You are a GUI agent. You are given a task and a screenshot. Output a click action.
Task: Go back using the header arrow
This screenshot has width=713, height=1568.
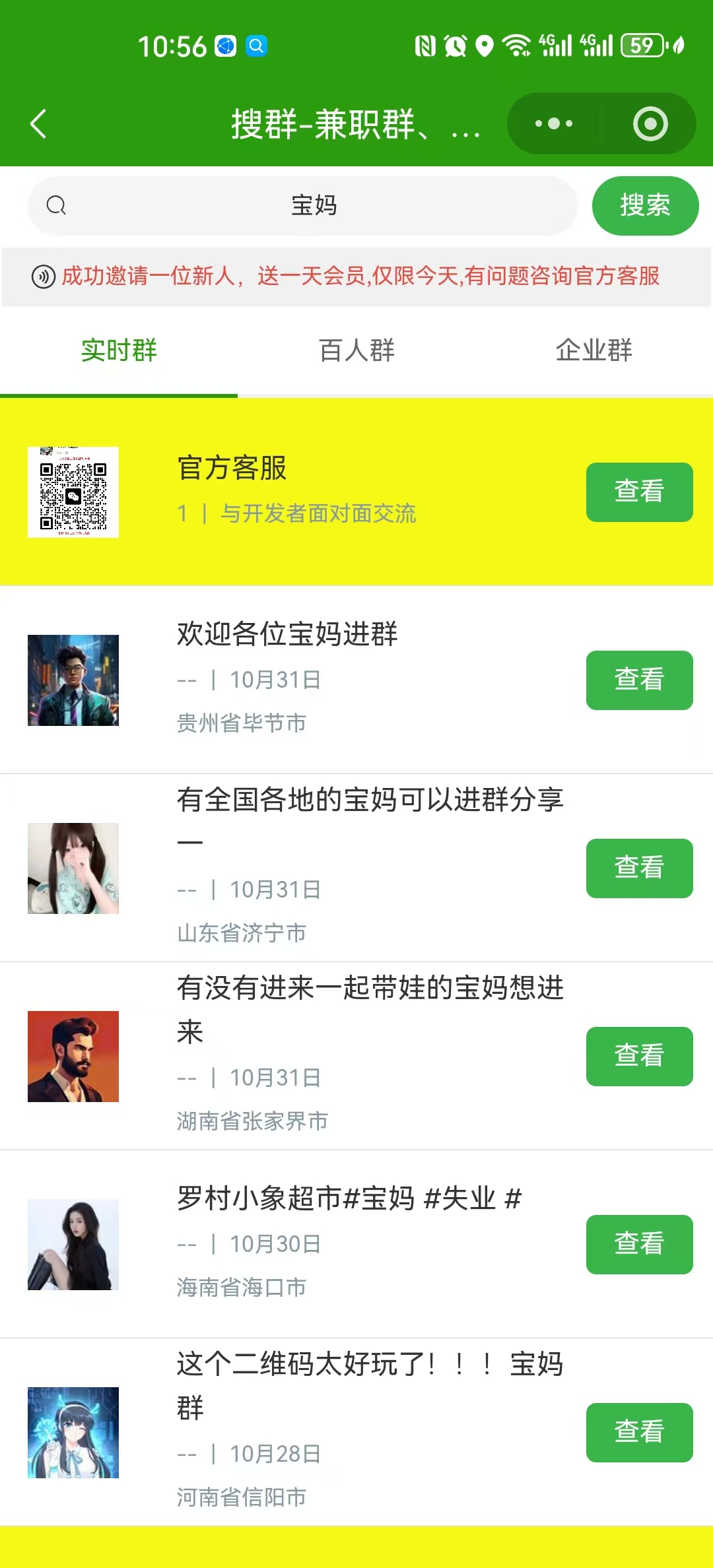[38, 123]
